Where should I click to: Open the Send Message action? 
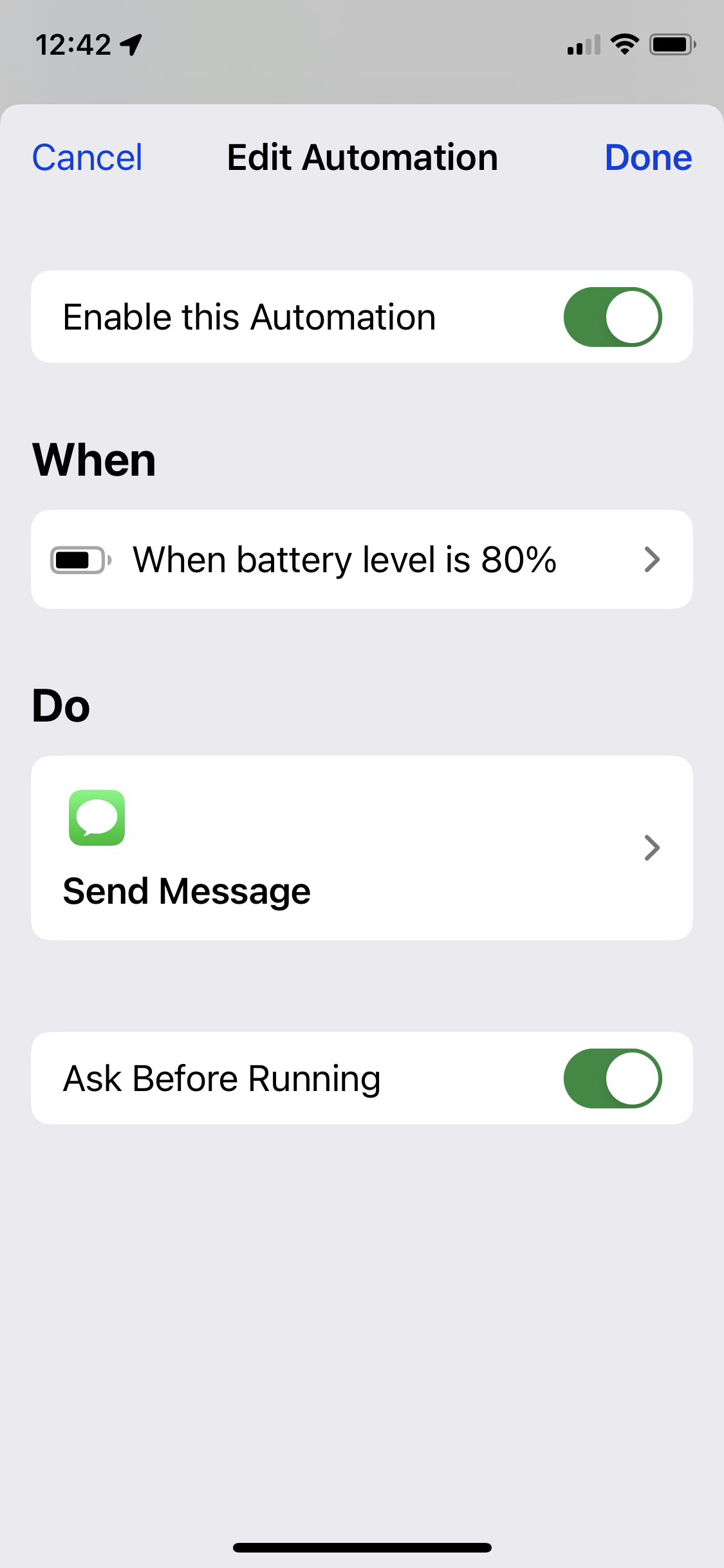click(362, 848)
